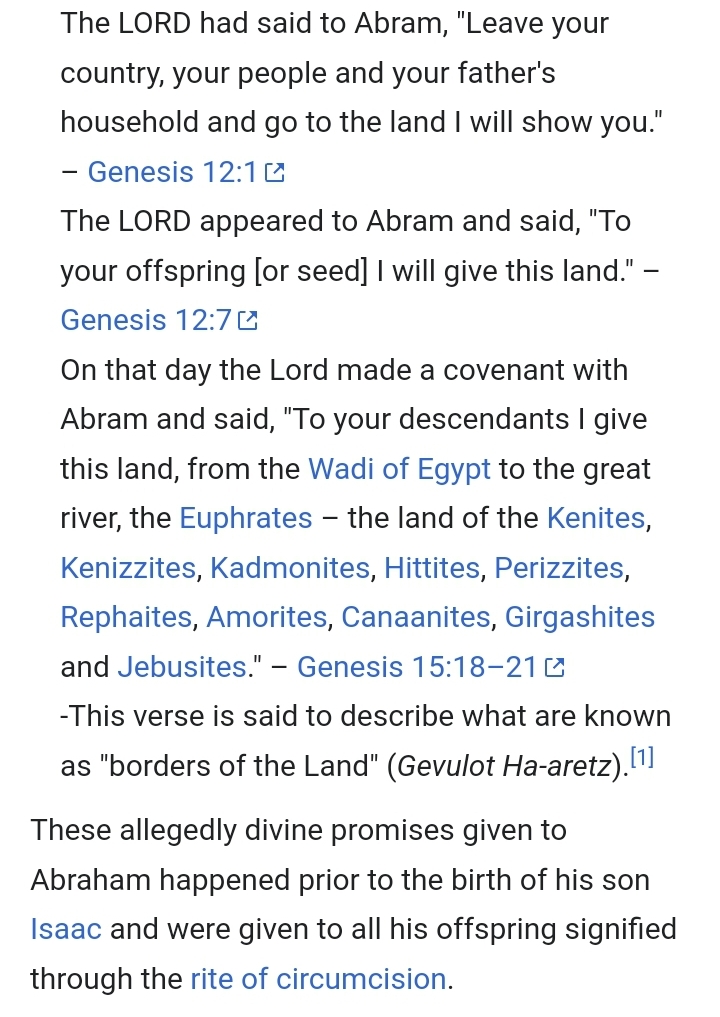Go to the Jebusites article

click(x=182, y=666)
